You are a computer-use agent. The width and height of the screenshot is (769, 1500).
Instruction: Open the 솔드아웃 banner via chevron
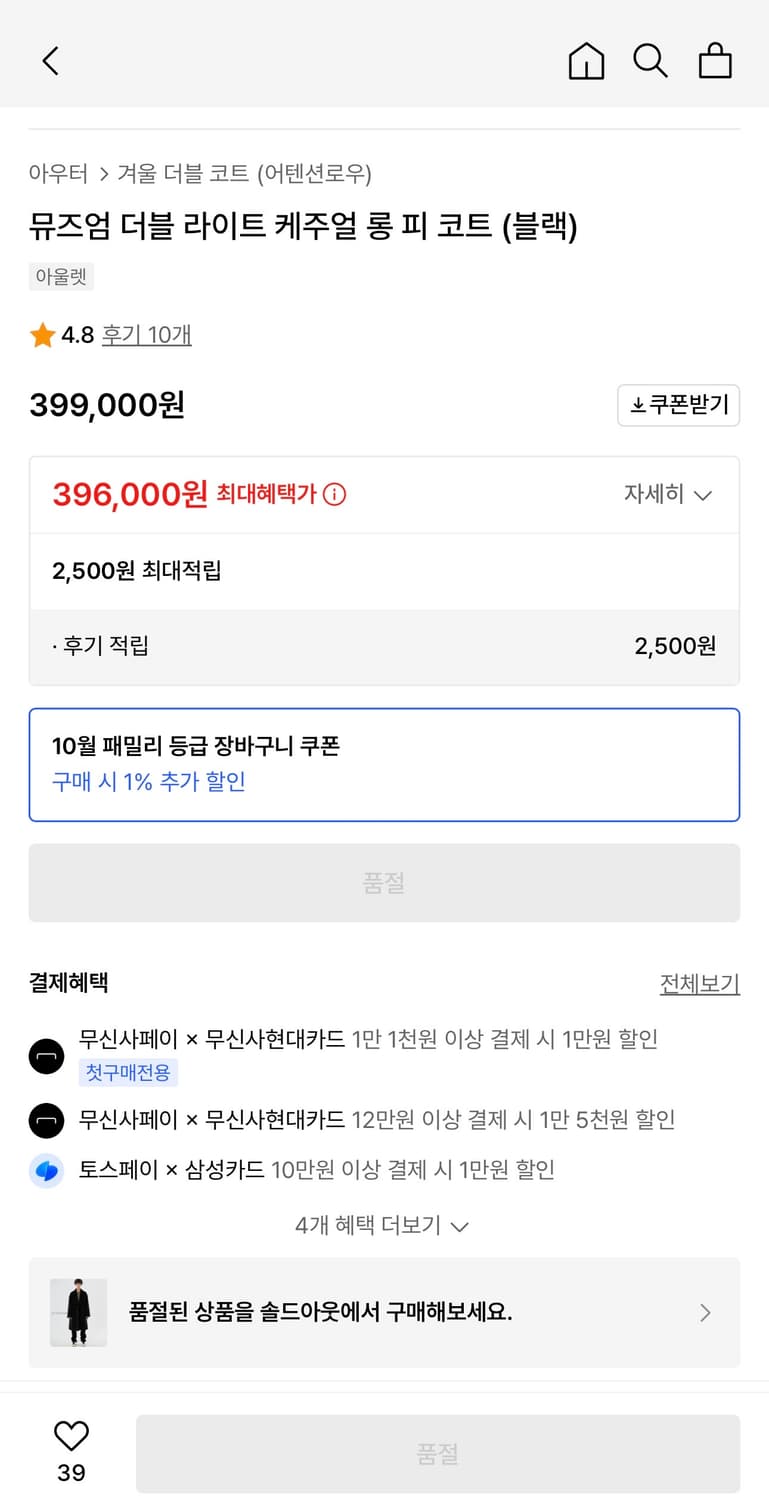[x=705, y=1312]
